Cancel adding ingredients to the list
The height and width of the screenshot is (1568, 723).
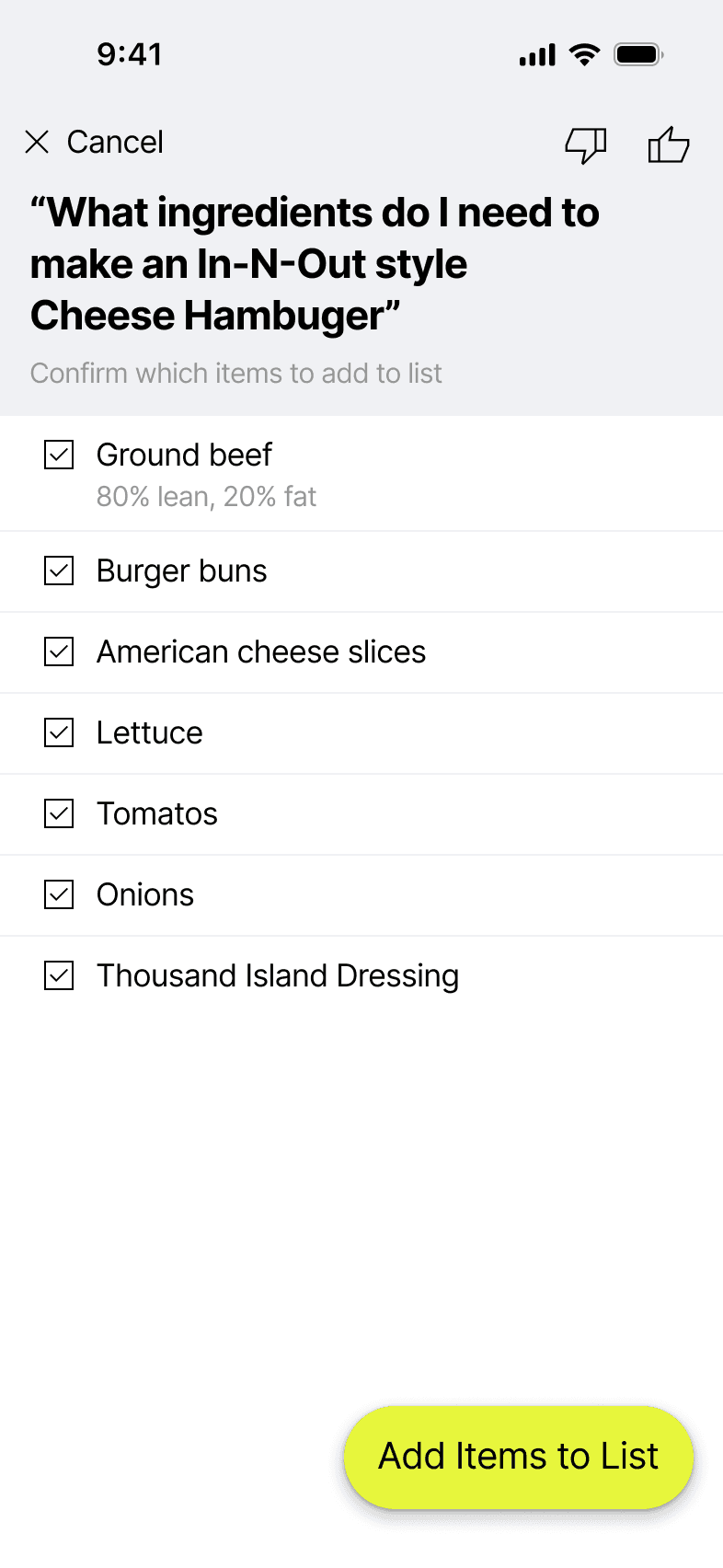[x=94, y=143]
